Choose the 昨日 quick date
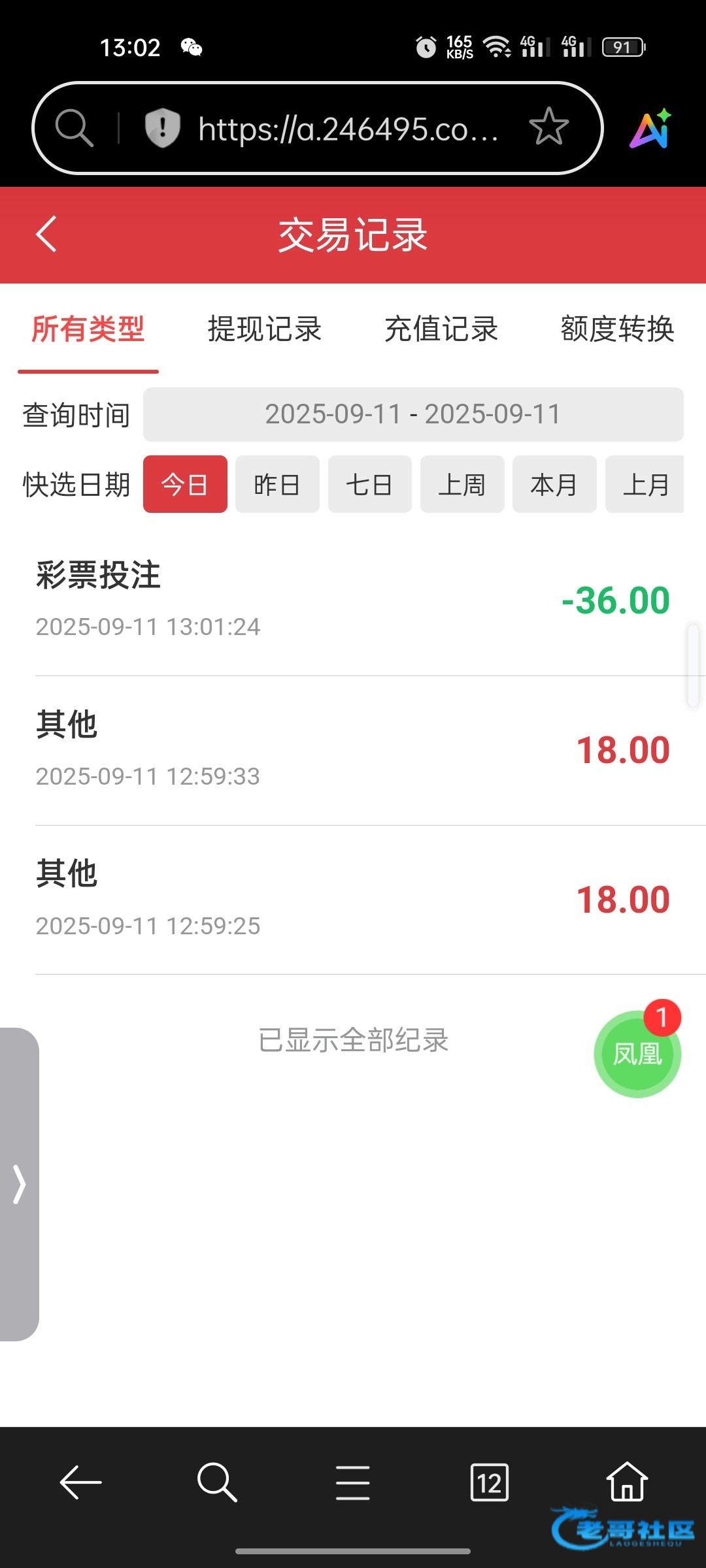The width and height of the screenshot is (706, 1568). (x=277, y=485)
